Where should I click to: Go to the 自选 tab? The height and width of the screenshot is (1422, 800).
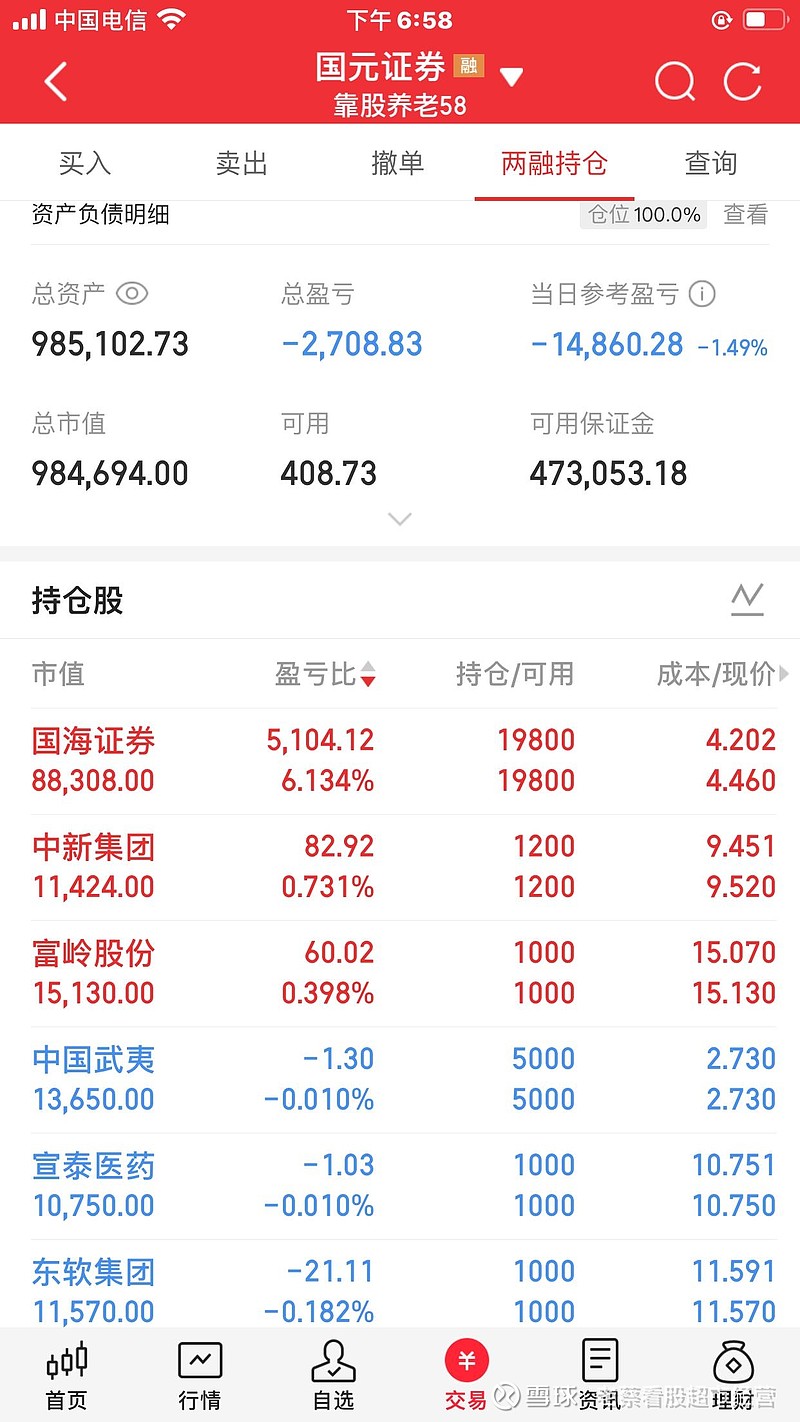333,1376
